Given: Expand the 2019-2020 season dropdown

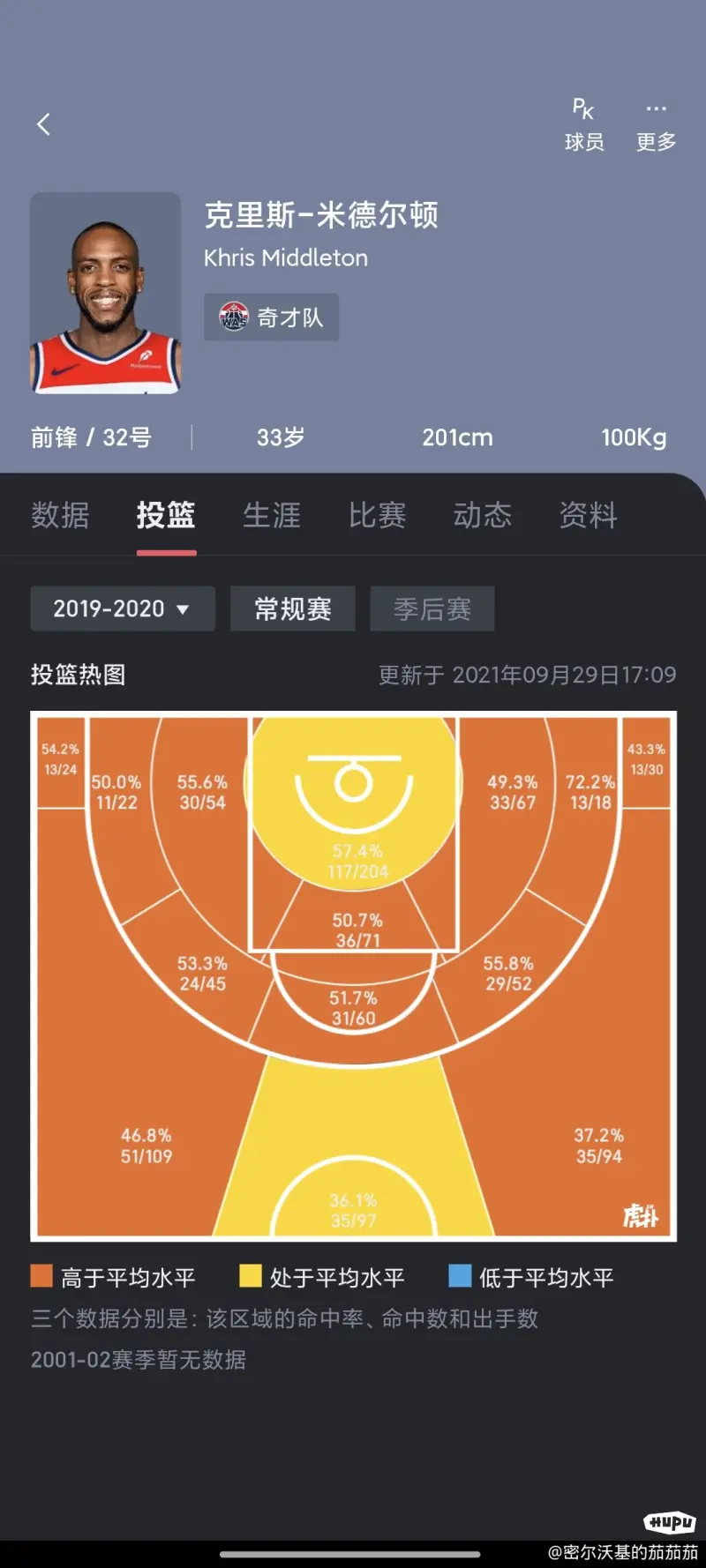Looking at the screenshot, I should tap(123, 609).
